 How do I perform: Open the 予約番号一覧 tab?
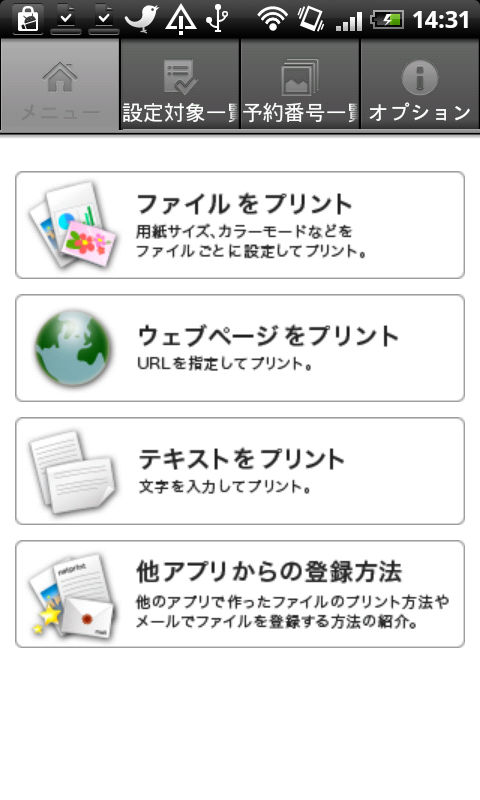300,85
